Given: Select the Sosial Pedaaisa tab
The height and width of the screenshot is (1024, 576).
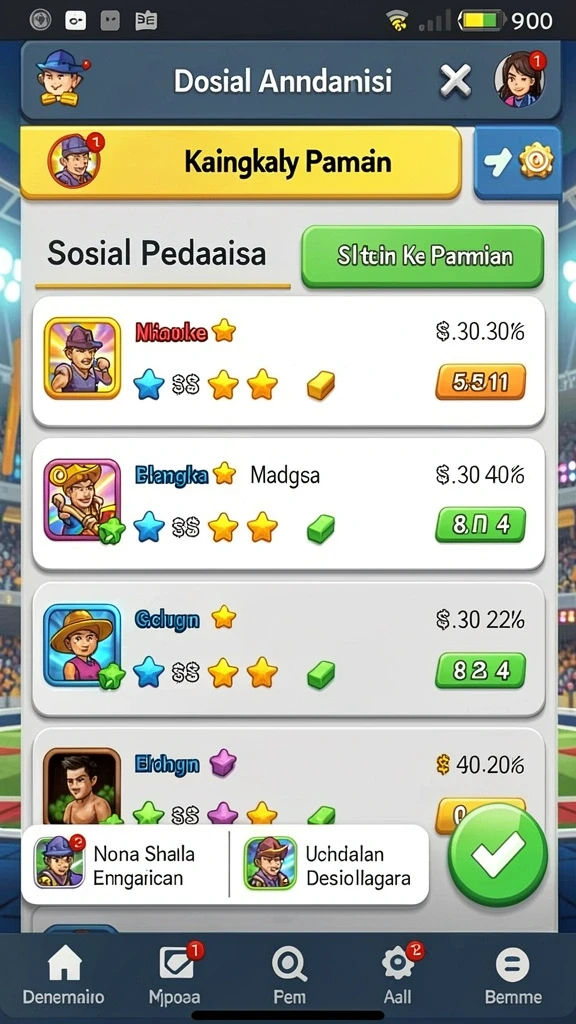Looking at the screenshot, I should [157, 254].
